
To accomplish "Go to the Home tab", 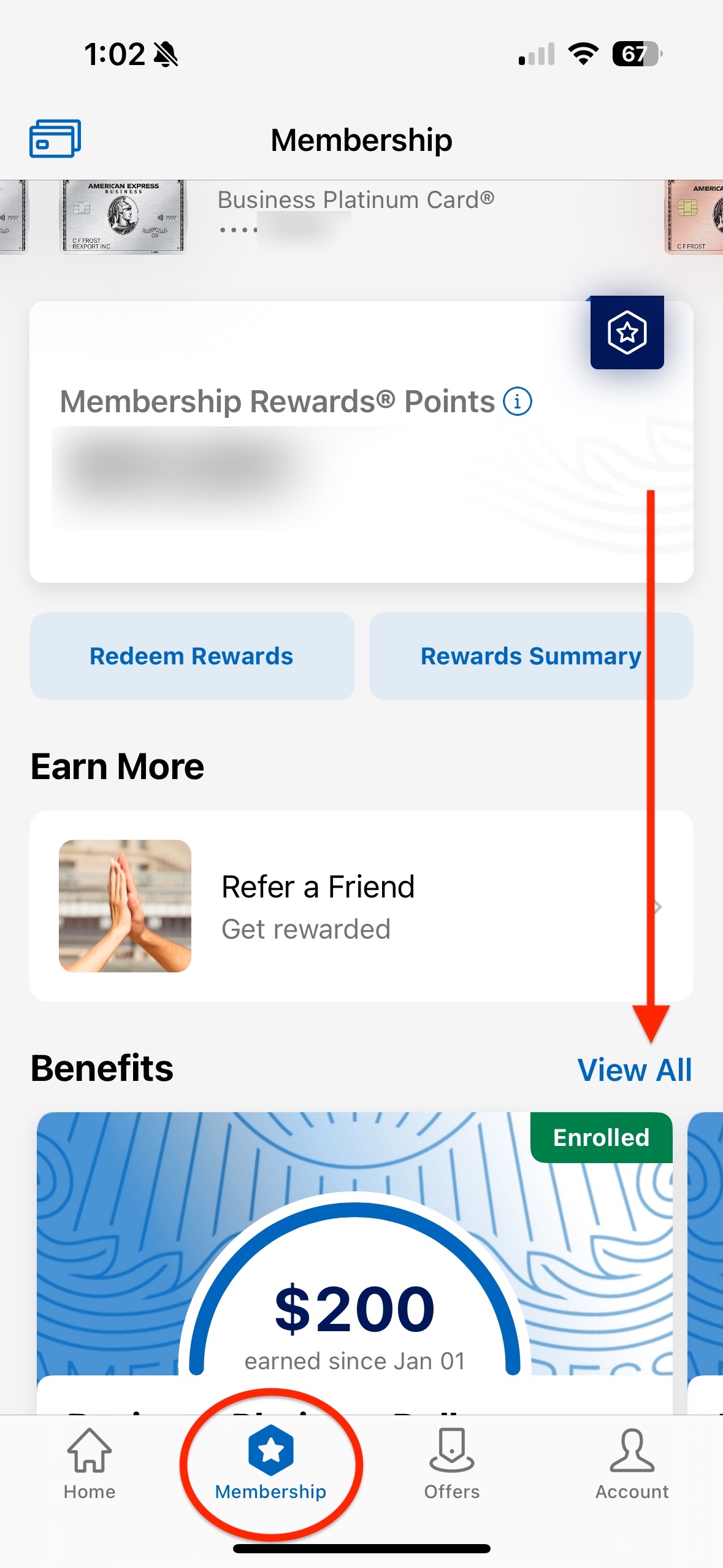I will pyautogui.click(x=90, y=1463).
